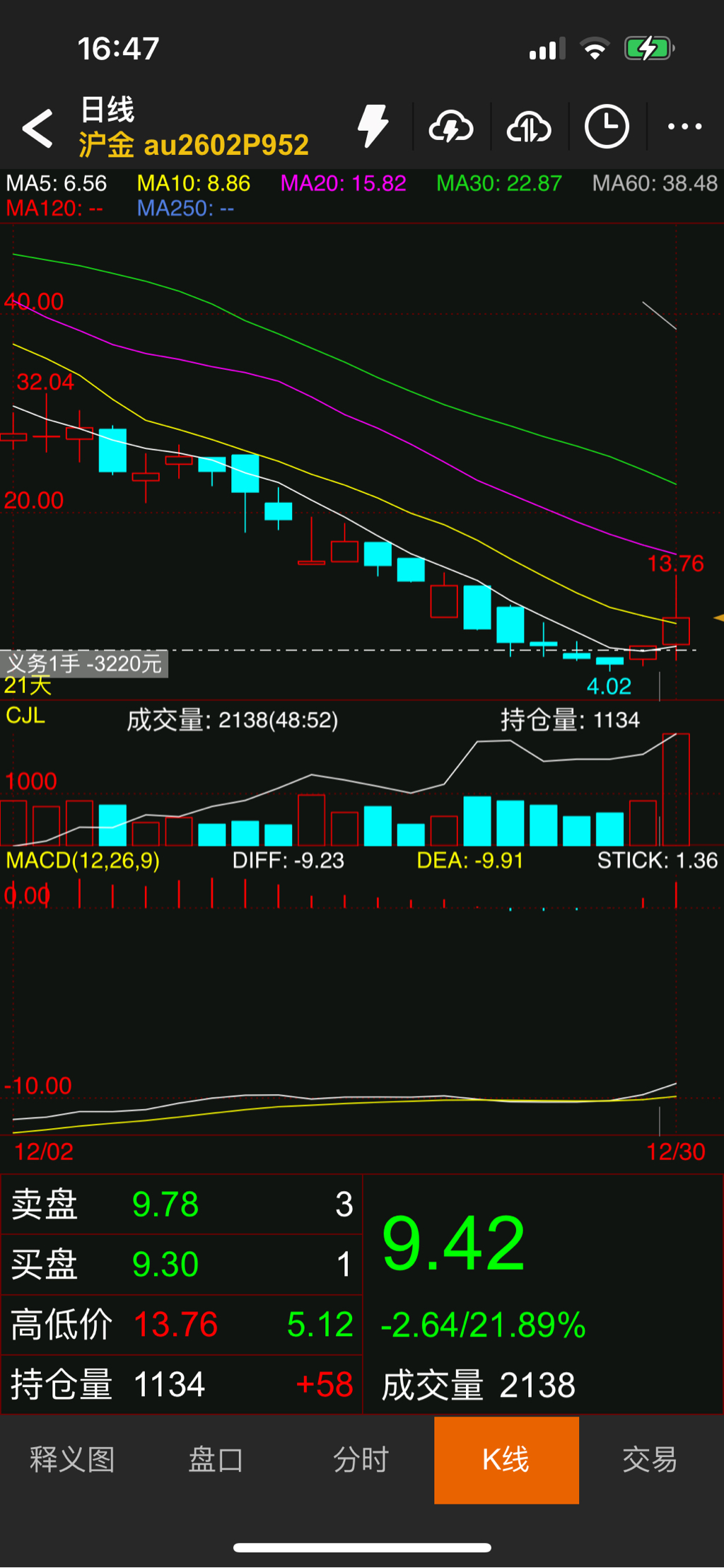Image resolution: width=724 pixels, height=1568 pixels.
Task: Open the clock period selector
Action: pyautogui.click(x=607, y=127)
